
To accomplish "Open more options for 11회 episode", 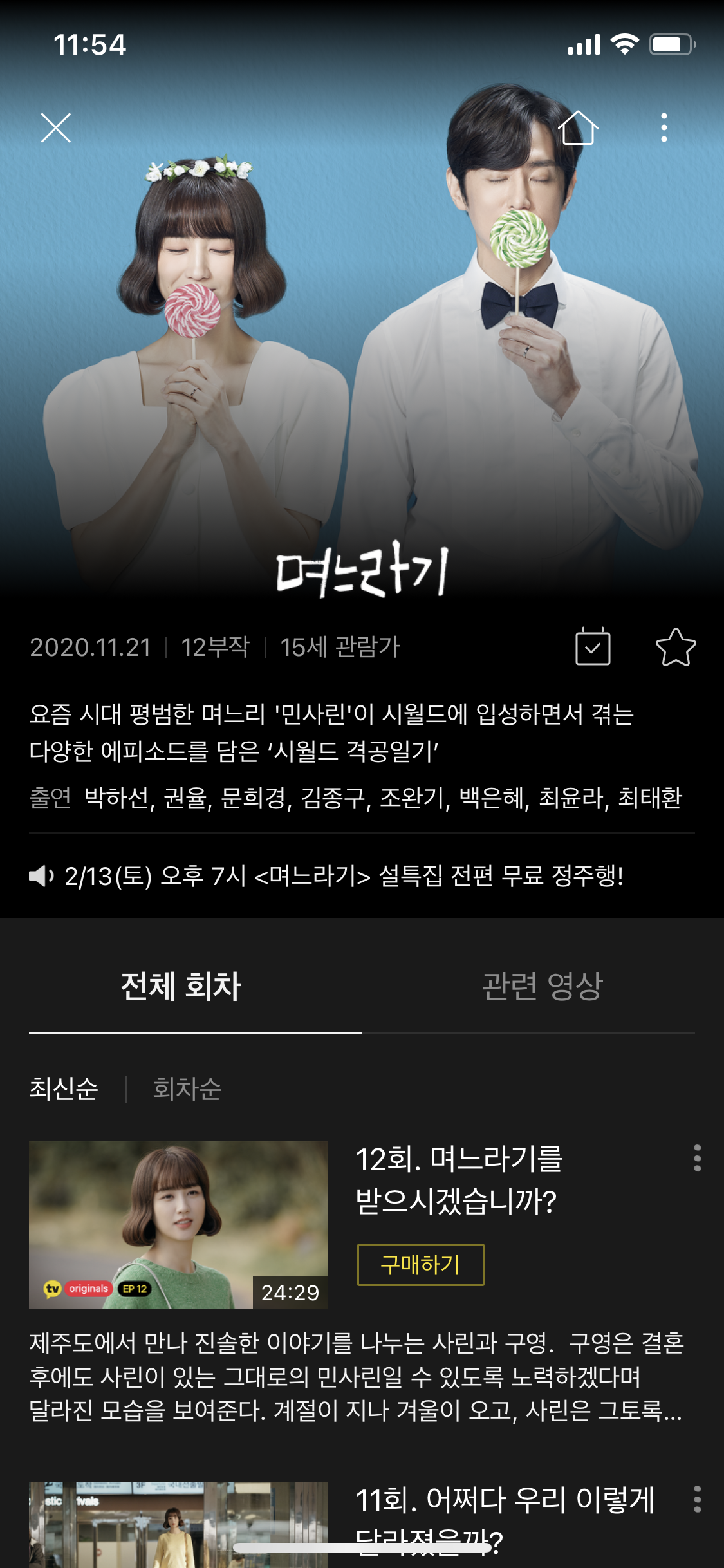I will 697,1499.
